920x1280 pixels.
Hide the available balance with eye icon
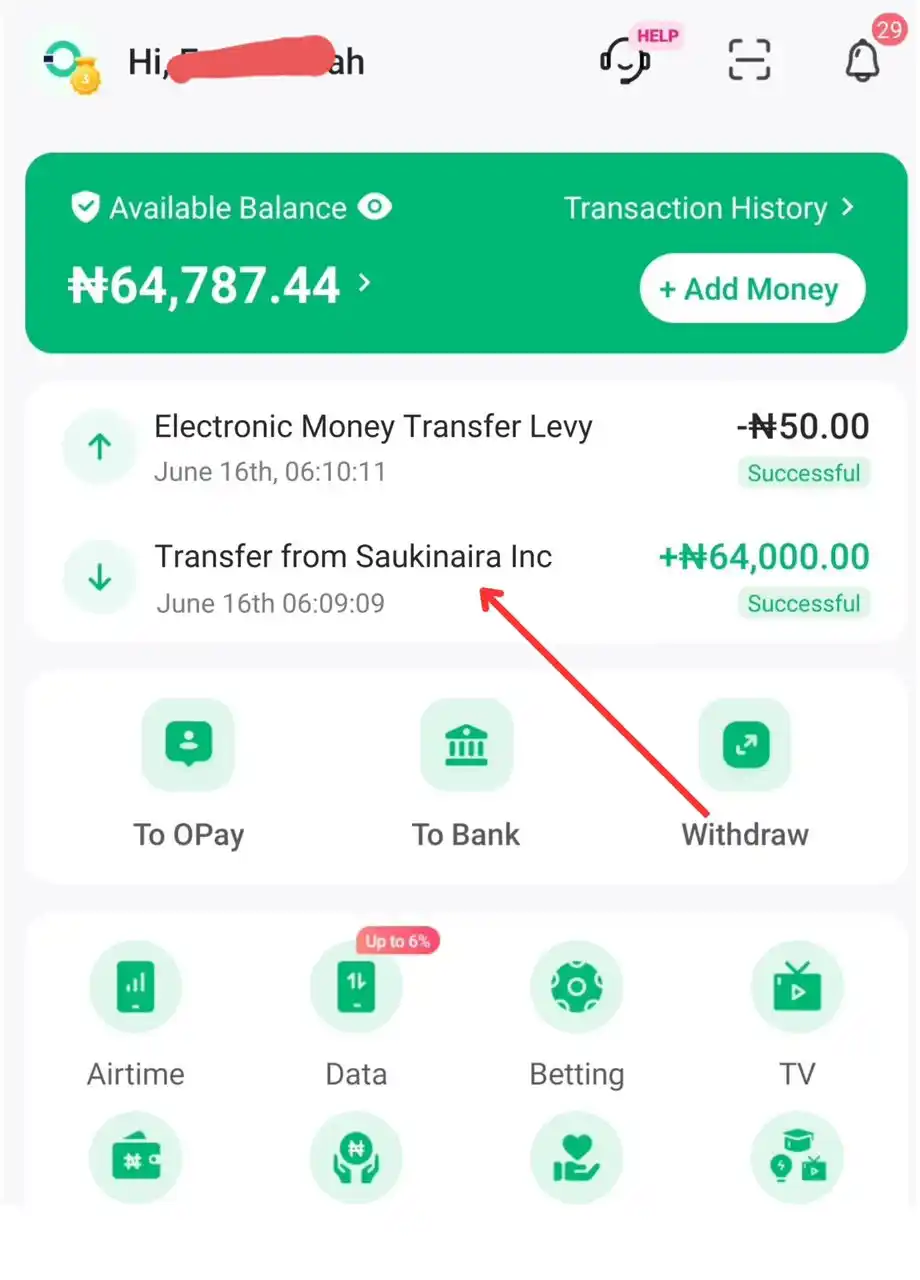tap(375, 208)
